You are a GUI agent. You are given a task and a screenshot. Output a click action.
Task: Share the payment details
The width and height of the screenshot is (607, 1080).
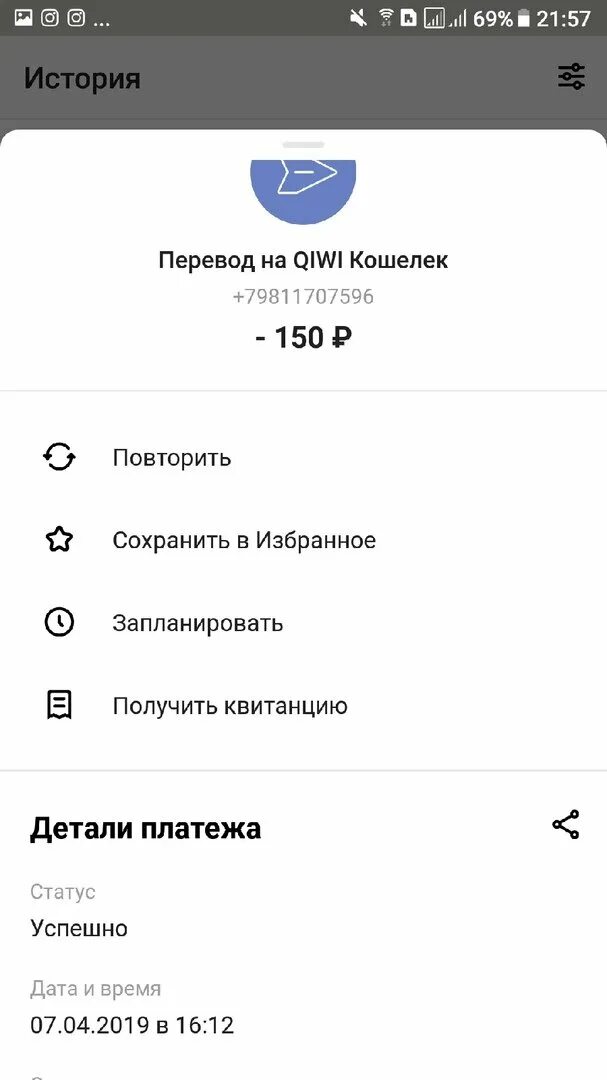point(566,825)
